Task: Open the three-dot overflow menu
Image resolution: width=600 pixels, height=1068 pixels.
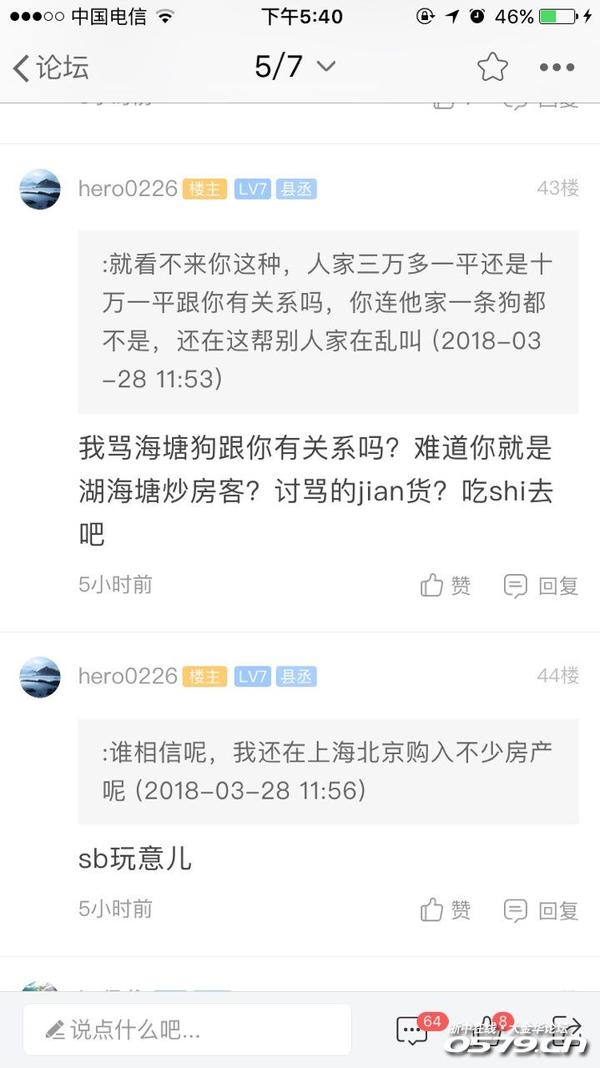Action: [556, 67]
